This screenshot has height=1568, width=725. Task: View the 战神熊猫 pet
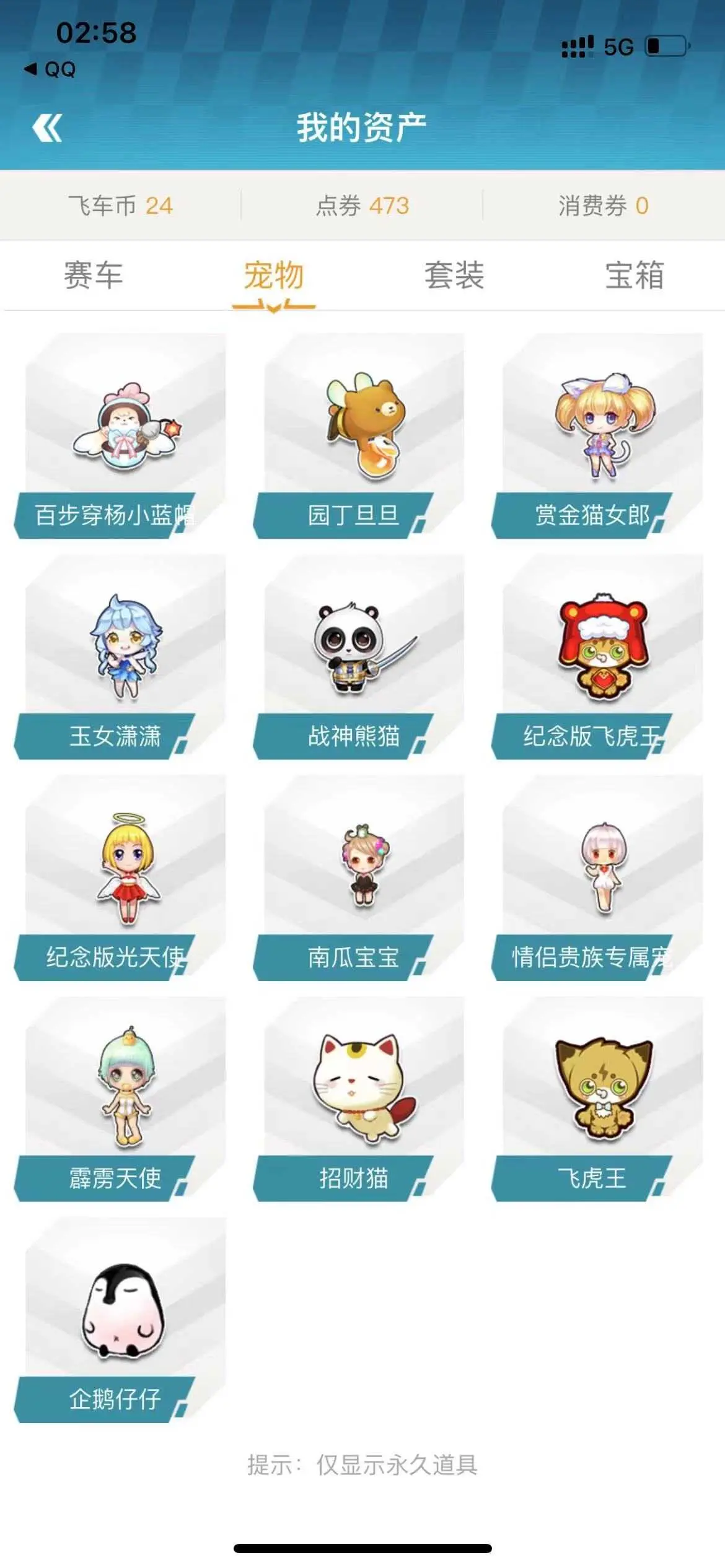pyautogui.click(x=359, y=657)
